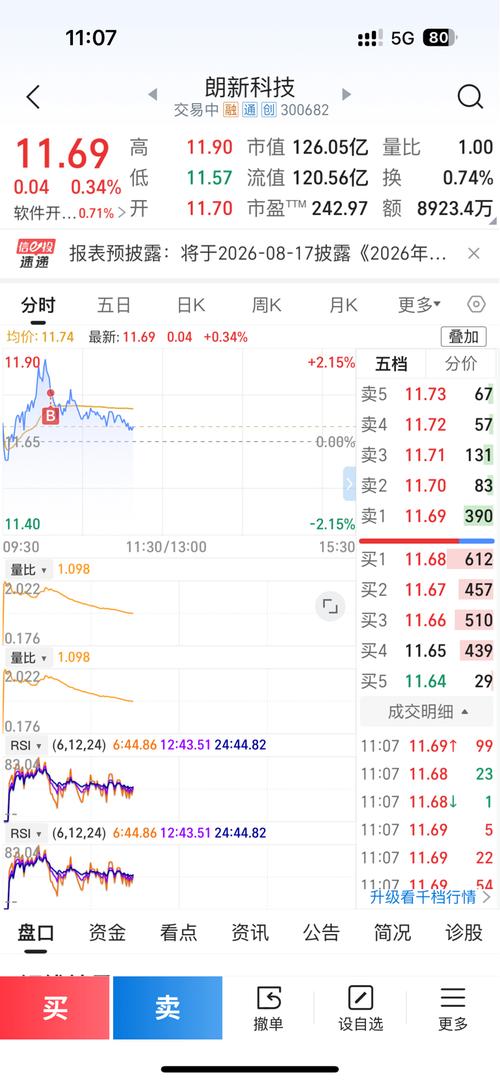Open 升级看千档行情 link
Screen dimensions: 500x1083
(x=431, y=897)
